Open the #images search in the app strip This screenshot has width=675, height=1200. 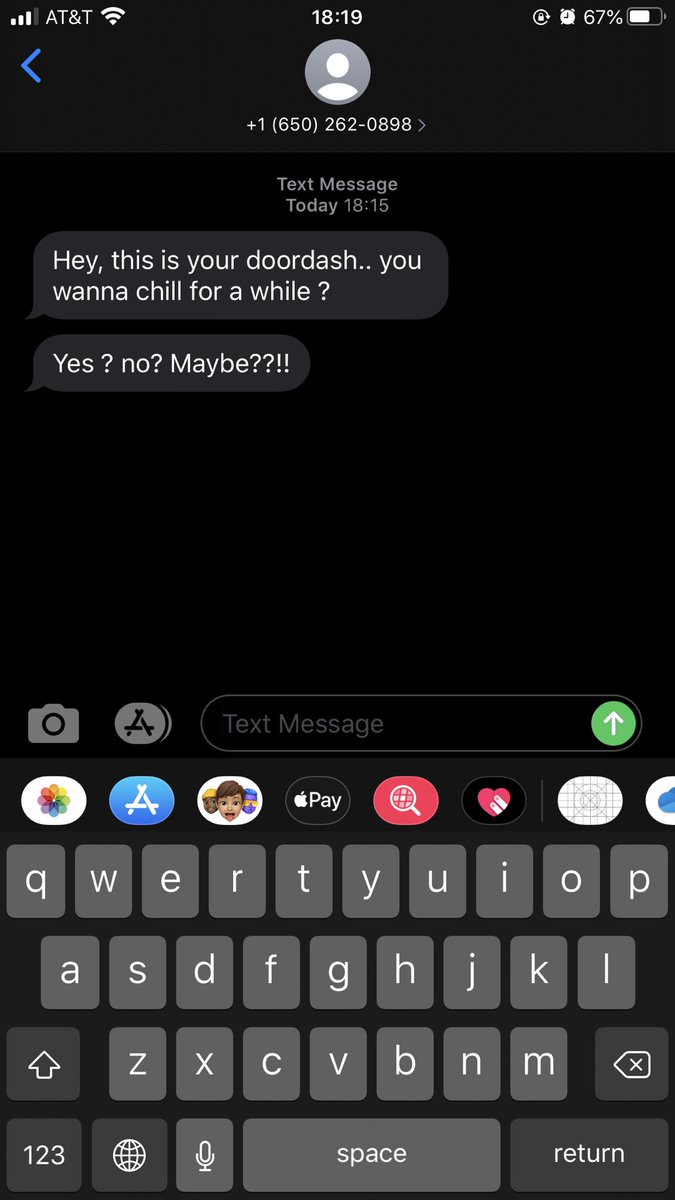tap(405, 800)
